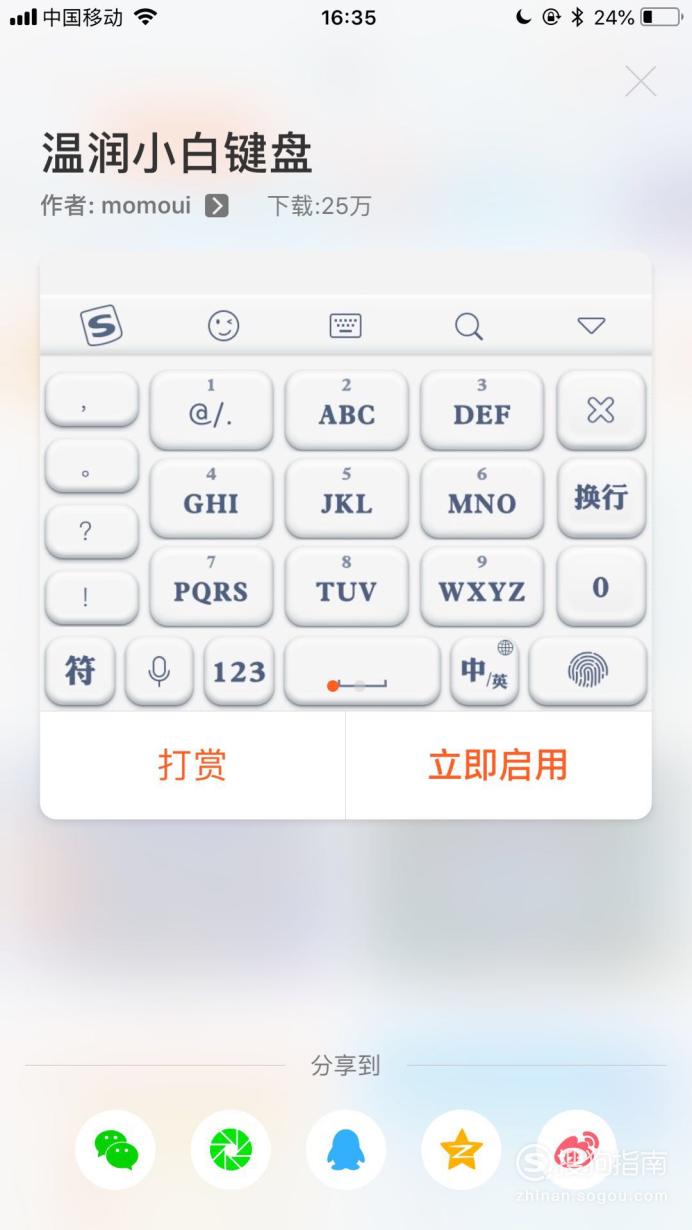This screenshot has width=692, height=1230.
Task: Tap 打赏 to tip the author
Action: 192,765
